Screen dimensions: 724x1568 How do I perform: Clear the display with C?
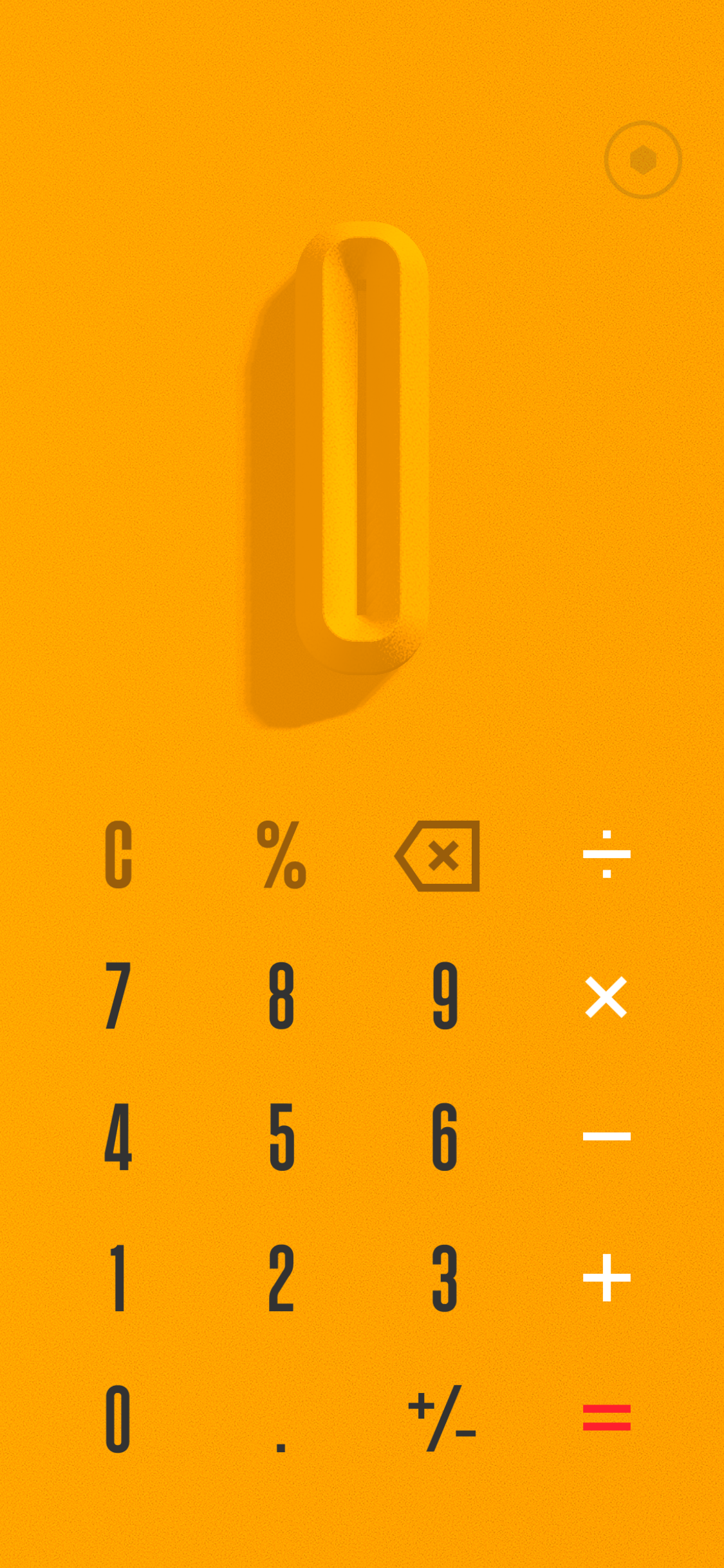click(x=118, y=855)
